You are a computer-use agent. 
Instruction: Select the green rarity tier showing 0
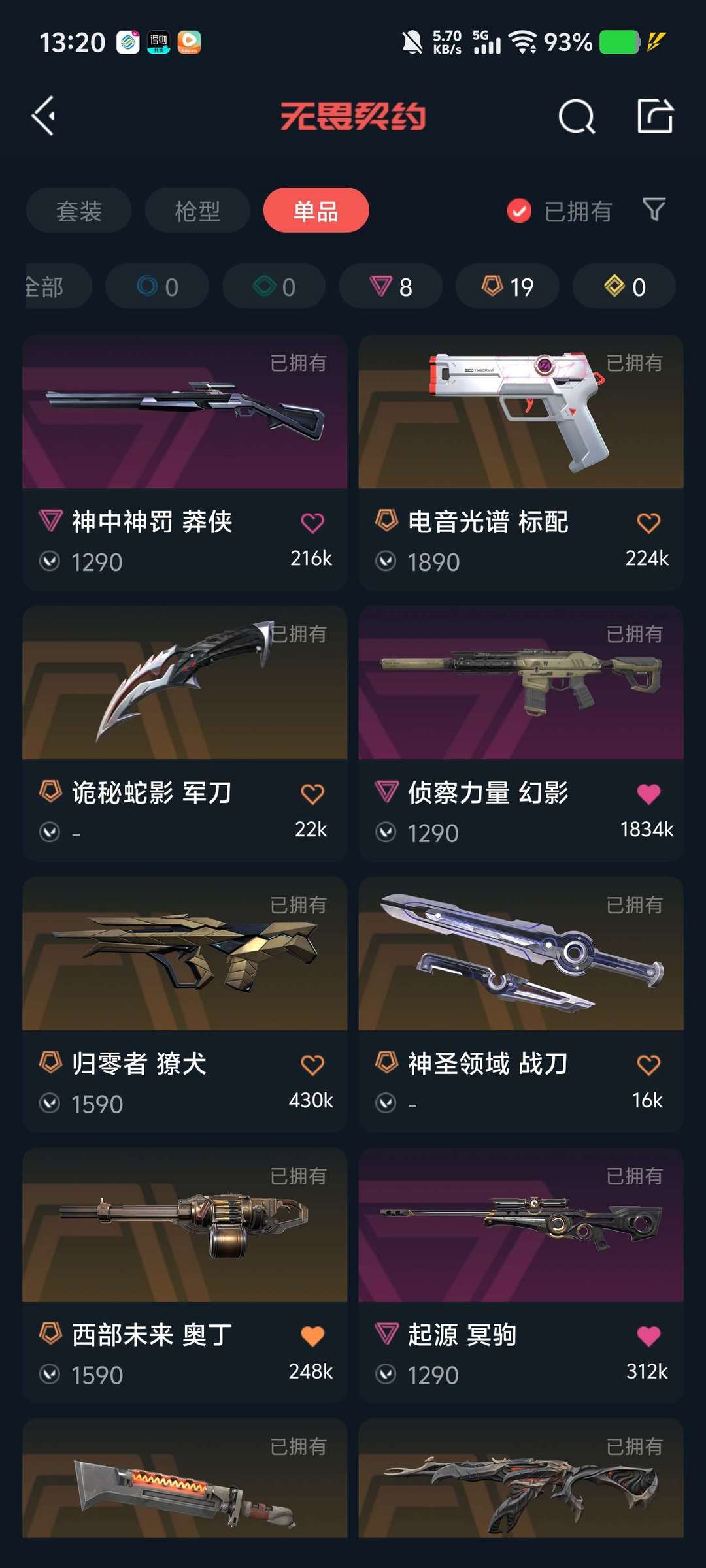coord(273,286)
